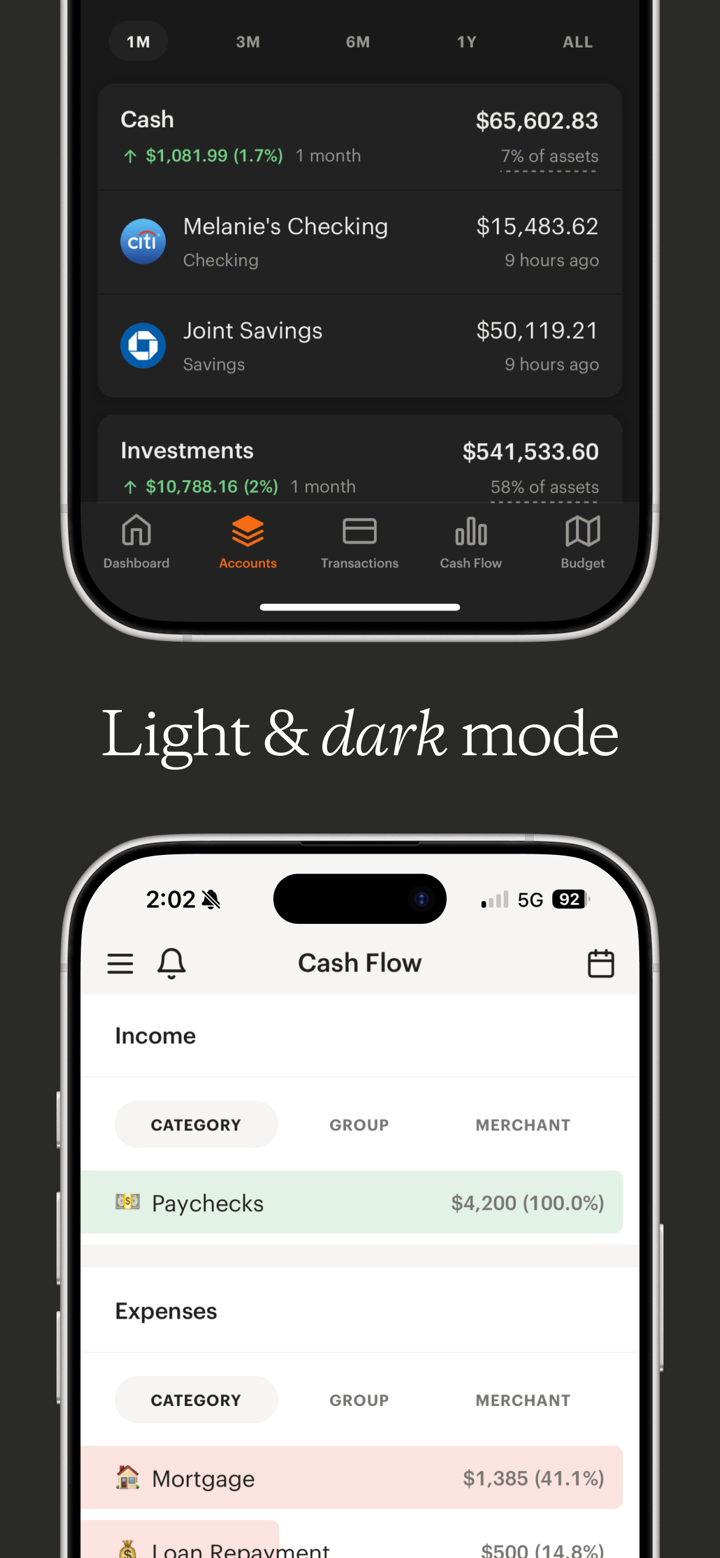Image resolution: width=720 pixels, height=1558 pixels.
Task: Select the 1M time range
Action: pyautogui.click(x=138, y=41)
